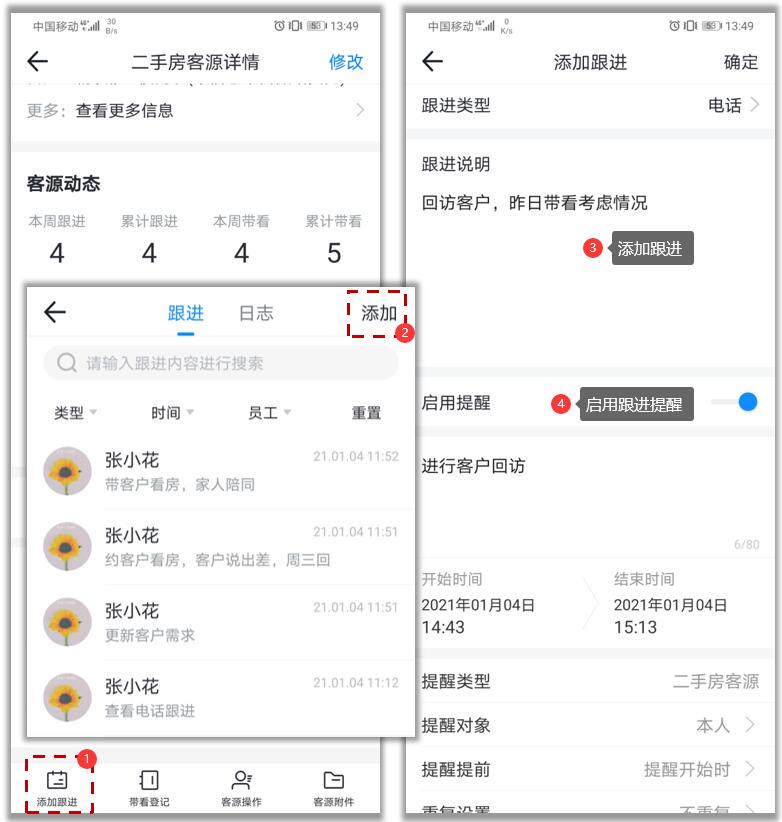Toggle off the 启用提醒 reminder switch
This screenshot has width=782, height=822.
[x=743, y=402]
